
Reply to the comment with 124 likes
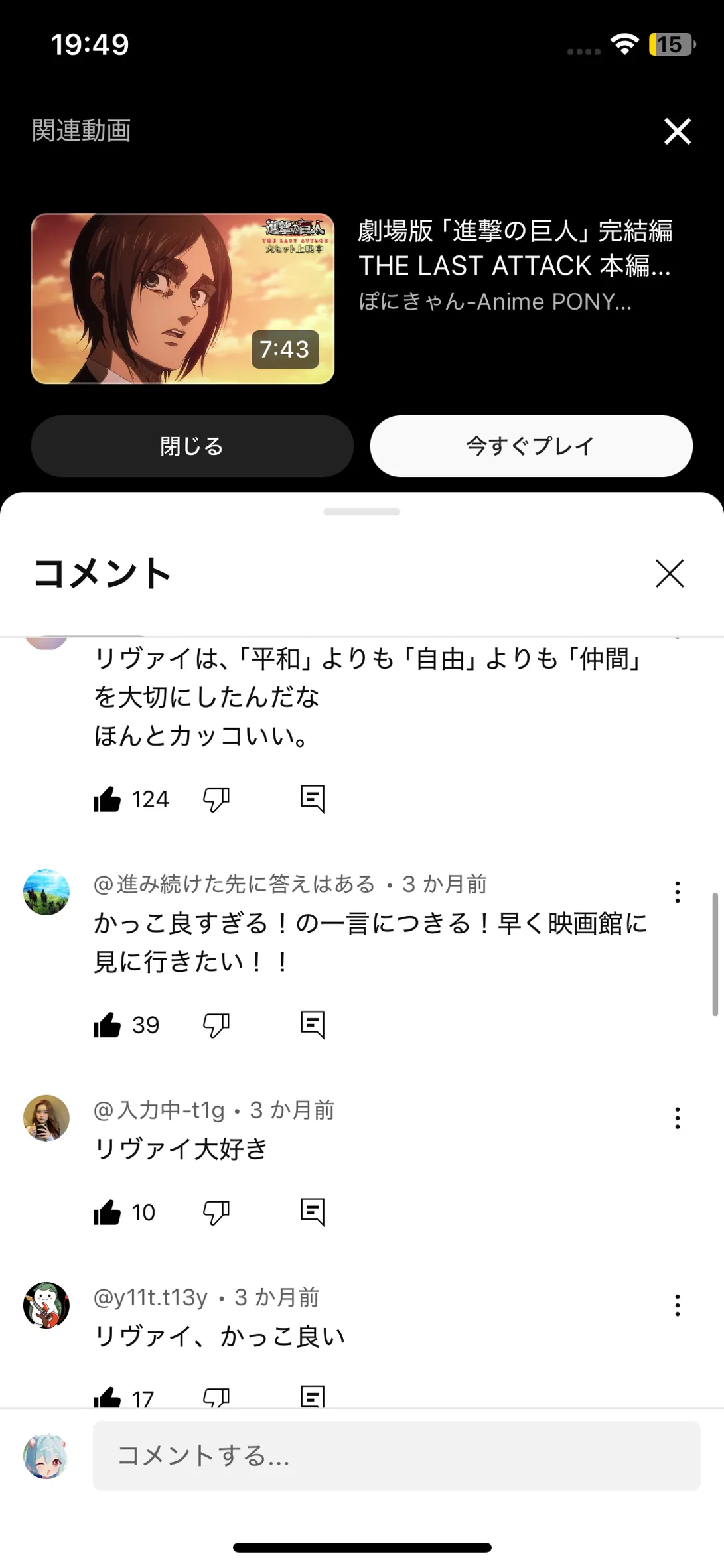tap(313, 799)
